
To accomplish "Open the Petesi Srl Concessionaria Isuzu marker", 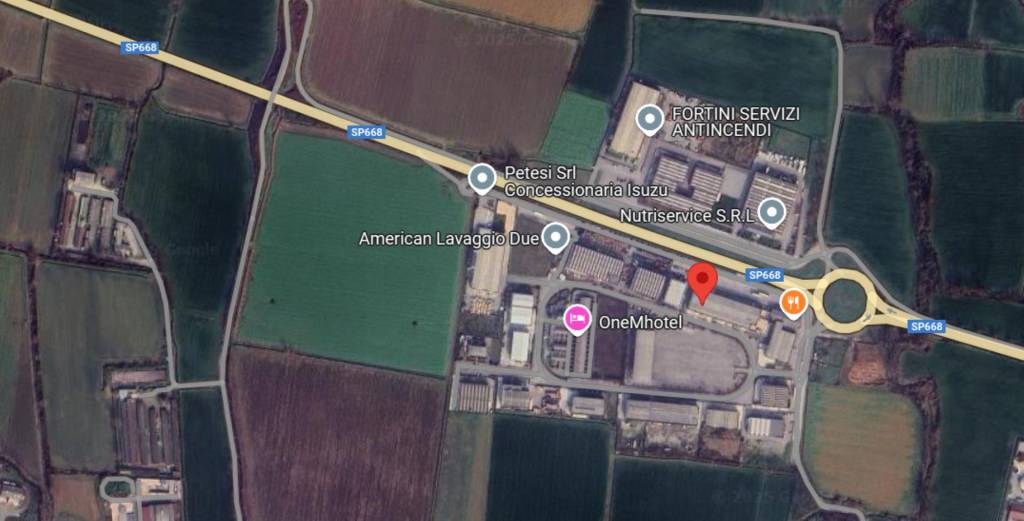I will click(482, 178).
